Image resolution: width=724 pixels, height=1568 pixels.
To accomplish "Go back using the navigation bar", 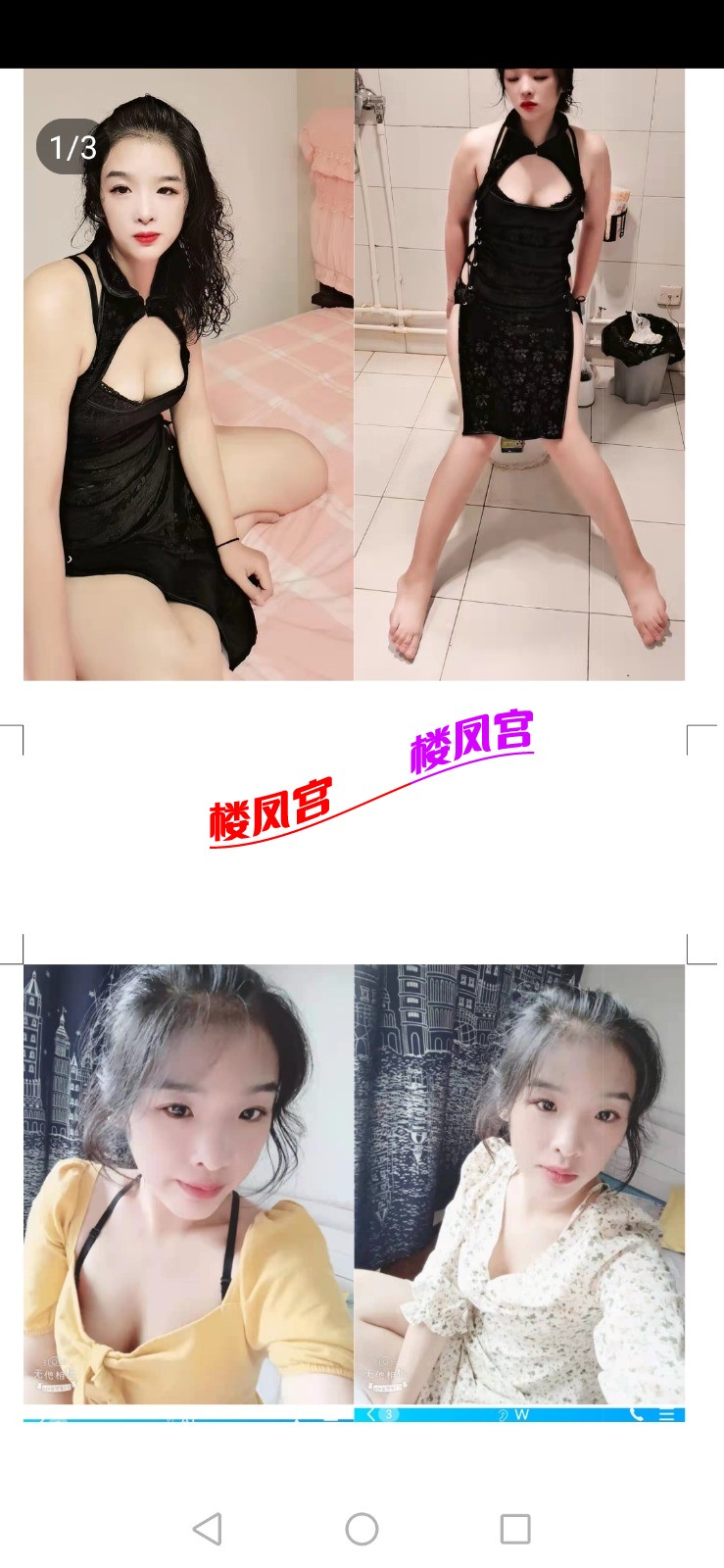I will (207, 1529).
